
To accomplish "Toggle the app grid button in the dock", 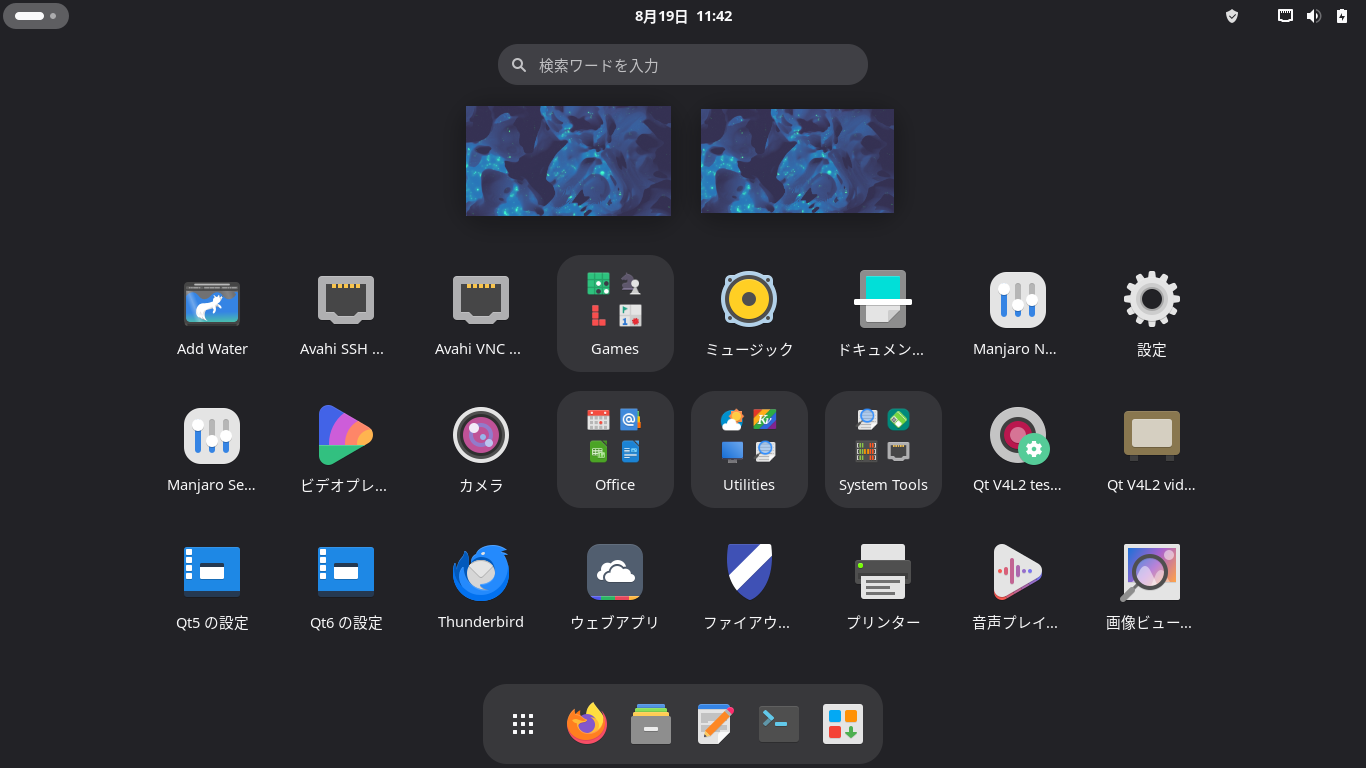I will (523, 724).
